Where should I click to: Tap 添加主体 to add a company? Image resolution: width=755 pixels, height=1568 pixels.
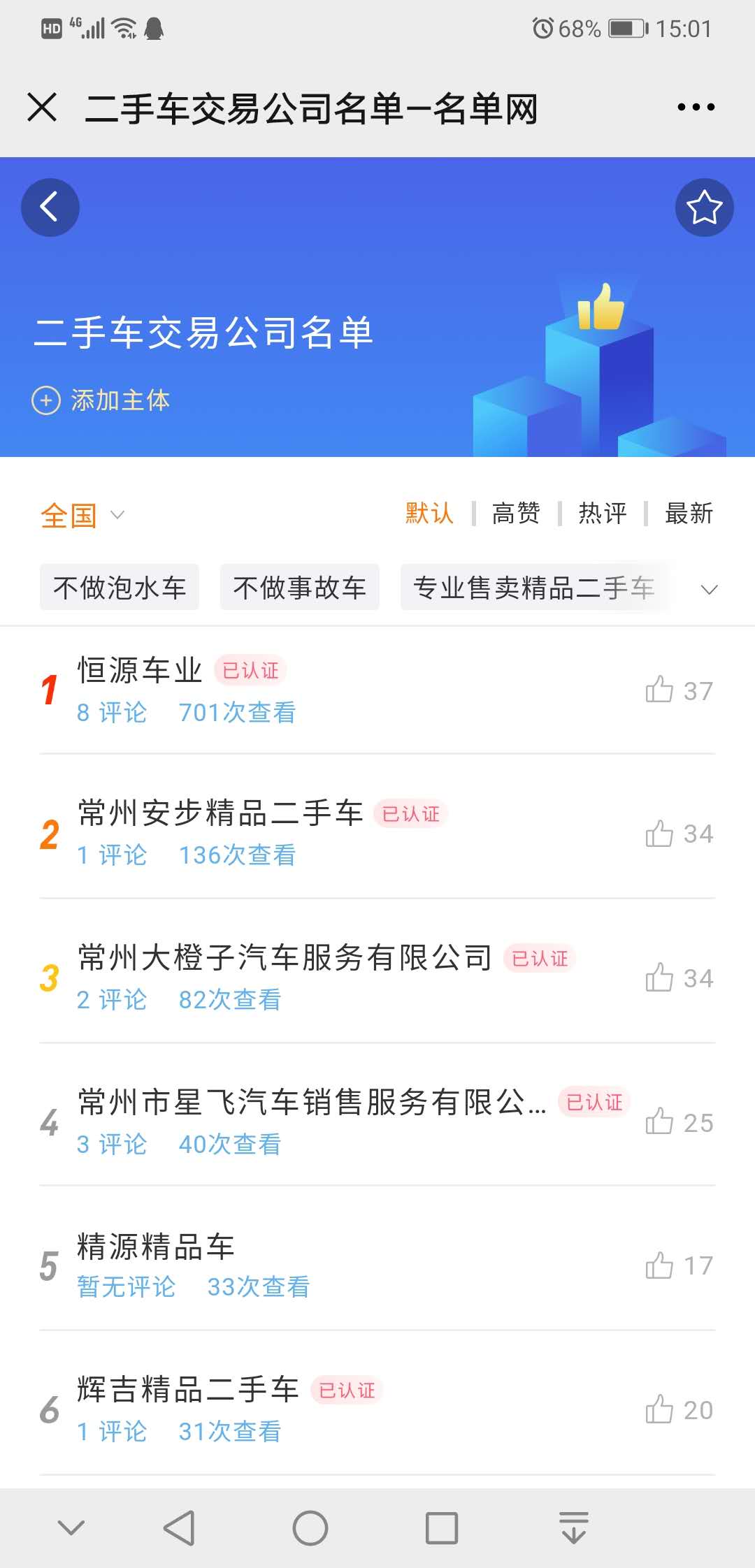101,400
